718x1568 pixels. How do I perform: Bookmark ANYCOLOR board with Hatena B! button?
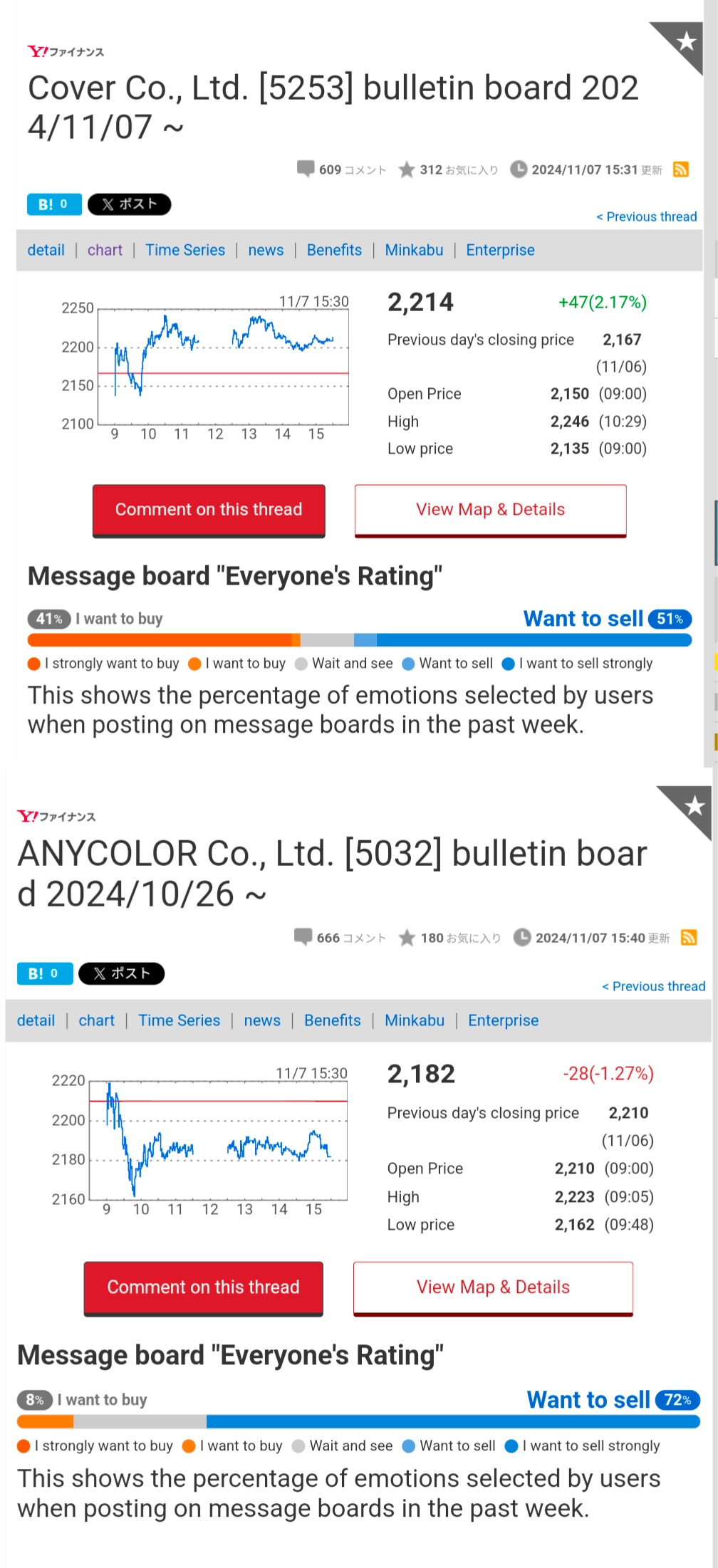point(45,973)
